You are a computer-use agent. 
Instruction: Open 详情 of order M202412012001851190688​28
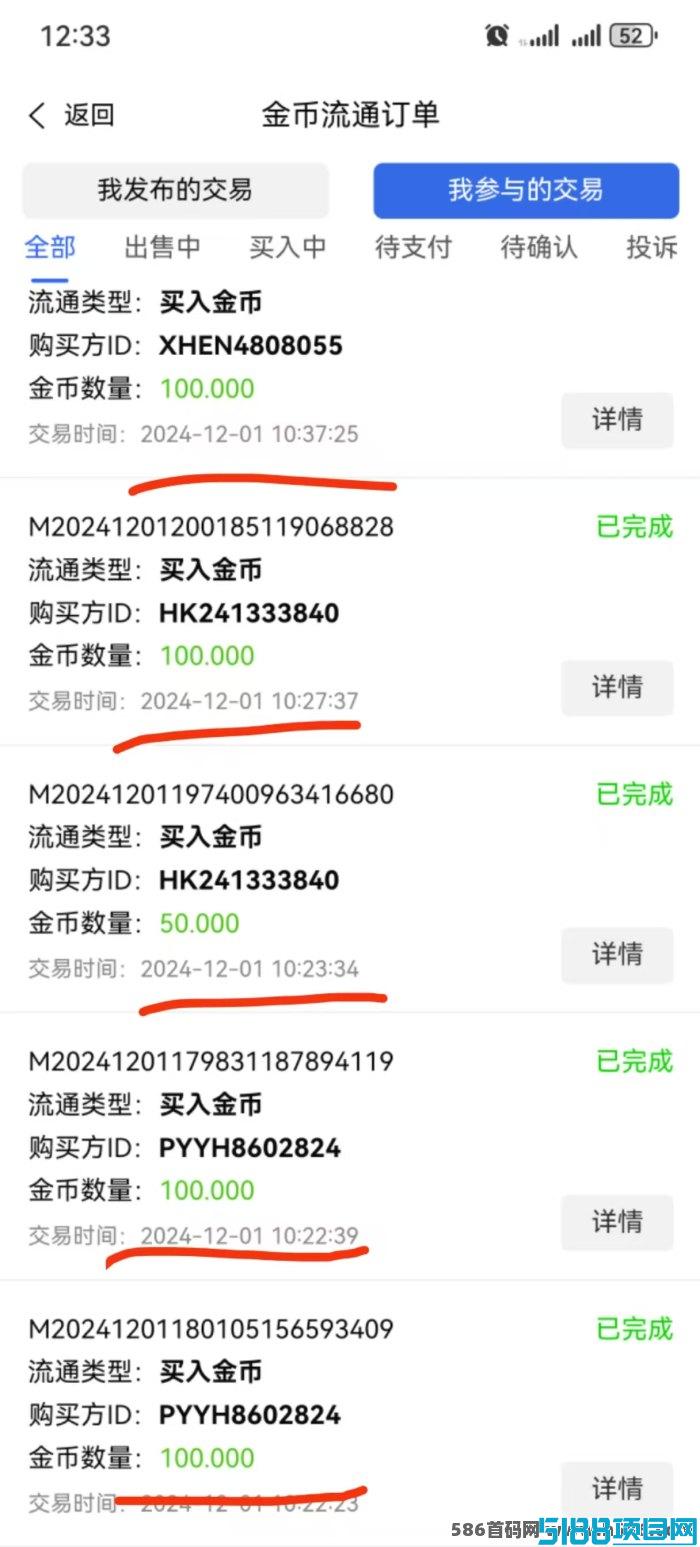click(x=617, y=687)
